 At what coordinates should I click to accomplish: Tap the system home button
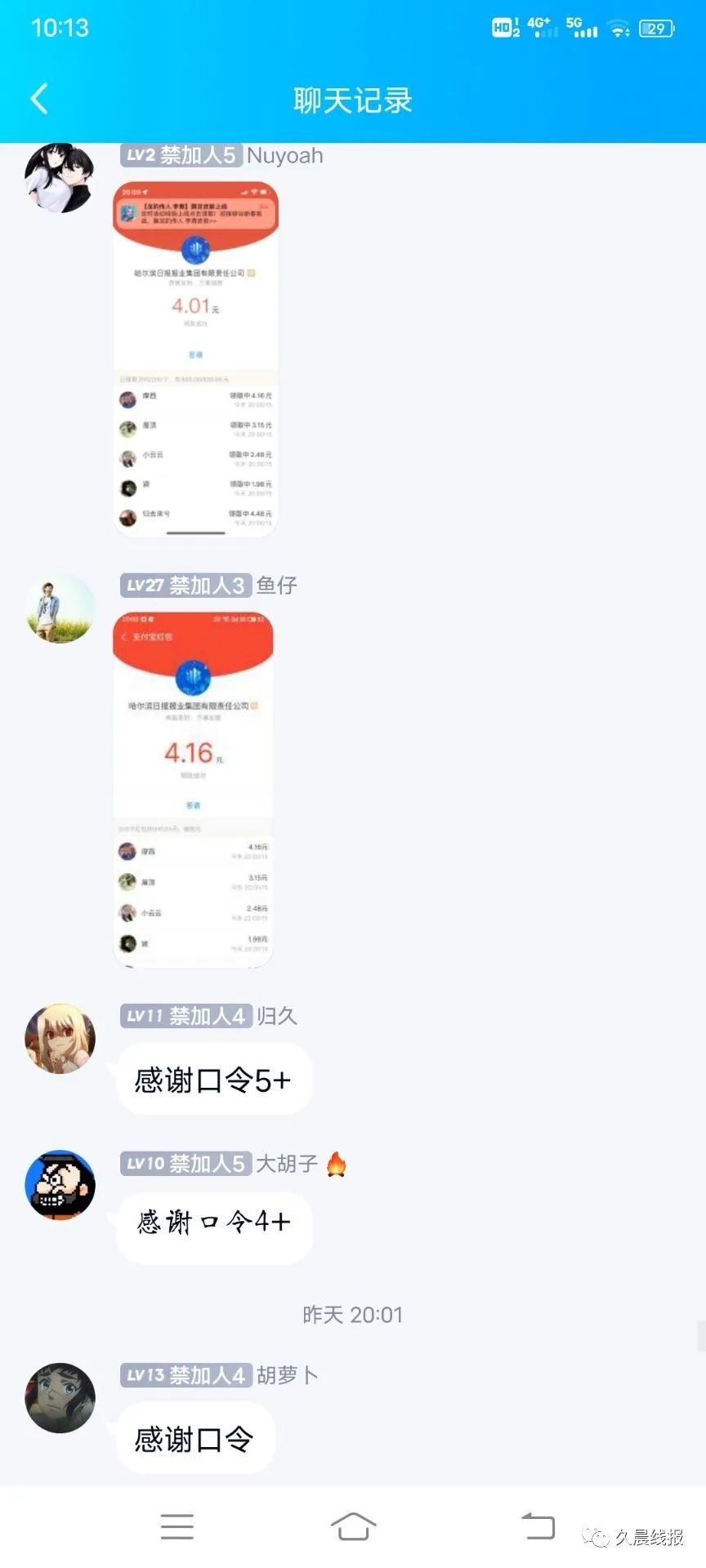pos(353,1526)
